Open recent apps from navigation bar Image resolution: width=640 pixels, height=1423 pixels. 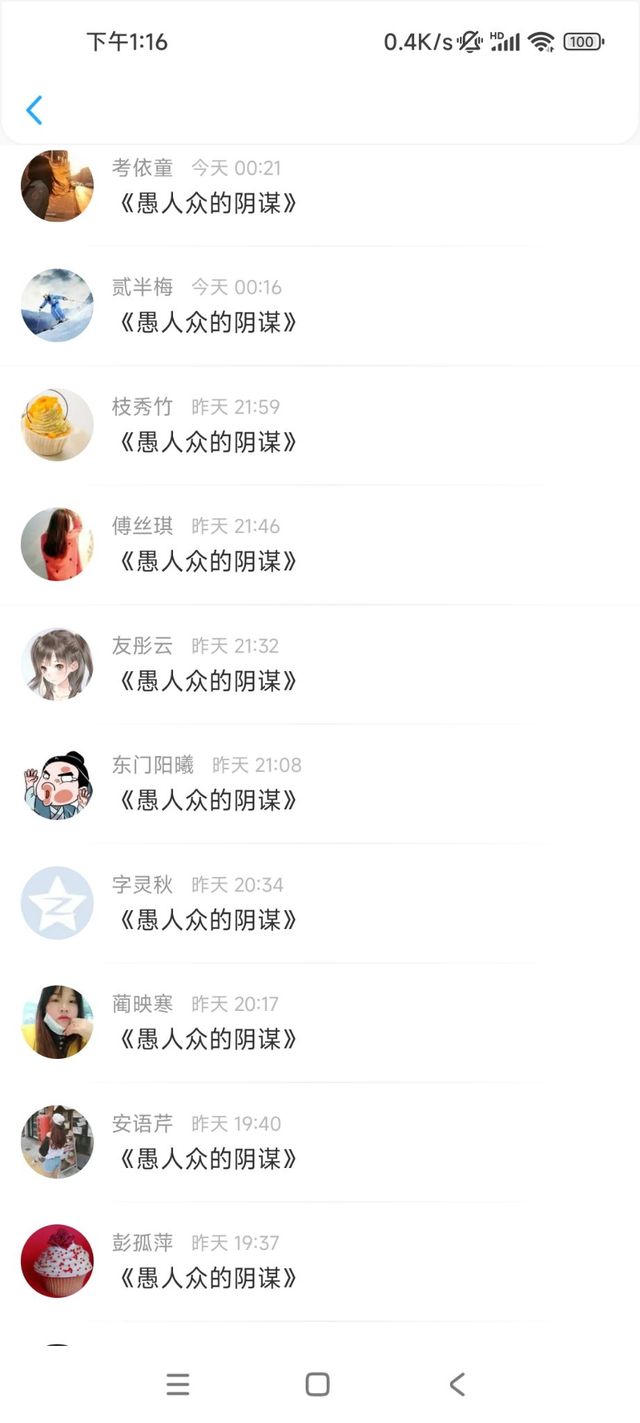pos(178,1384)
